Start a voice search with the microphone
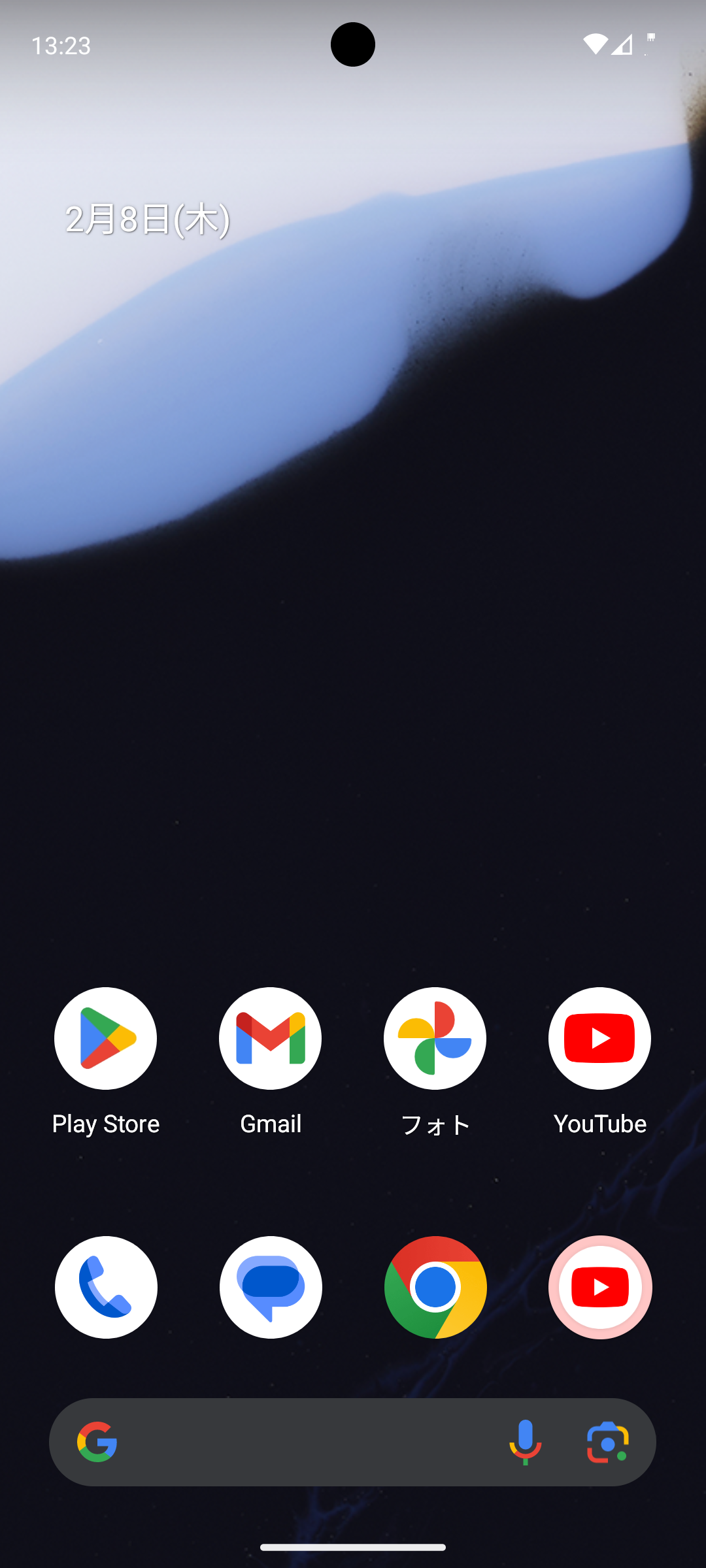 [526, 1442]
